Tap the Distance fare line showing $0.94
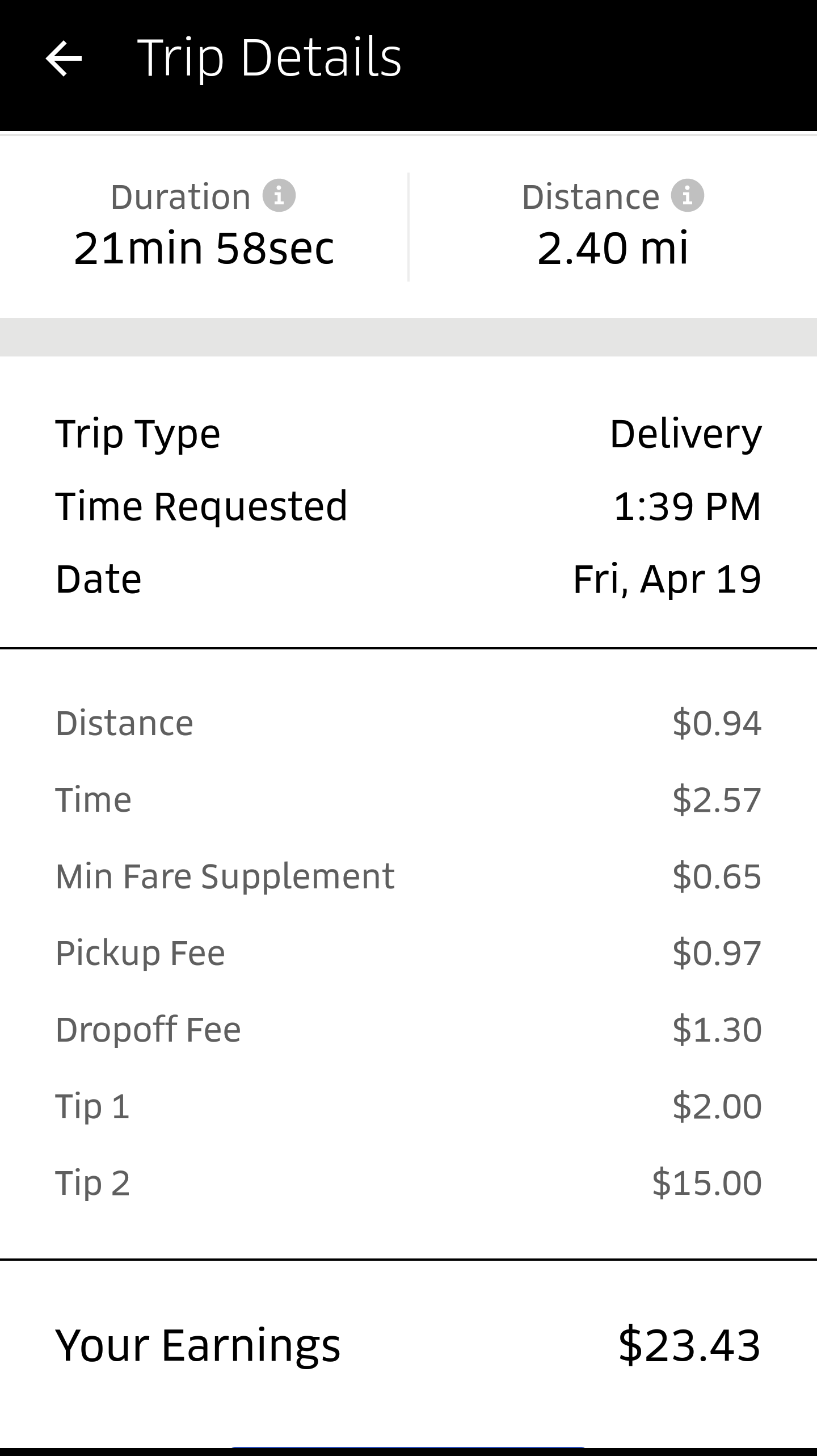The width and height of the screenshot is (817, 1456). click(x=408, y=722)
